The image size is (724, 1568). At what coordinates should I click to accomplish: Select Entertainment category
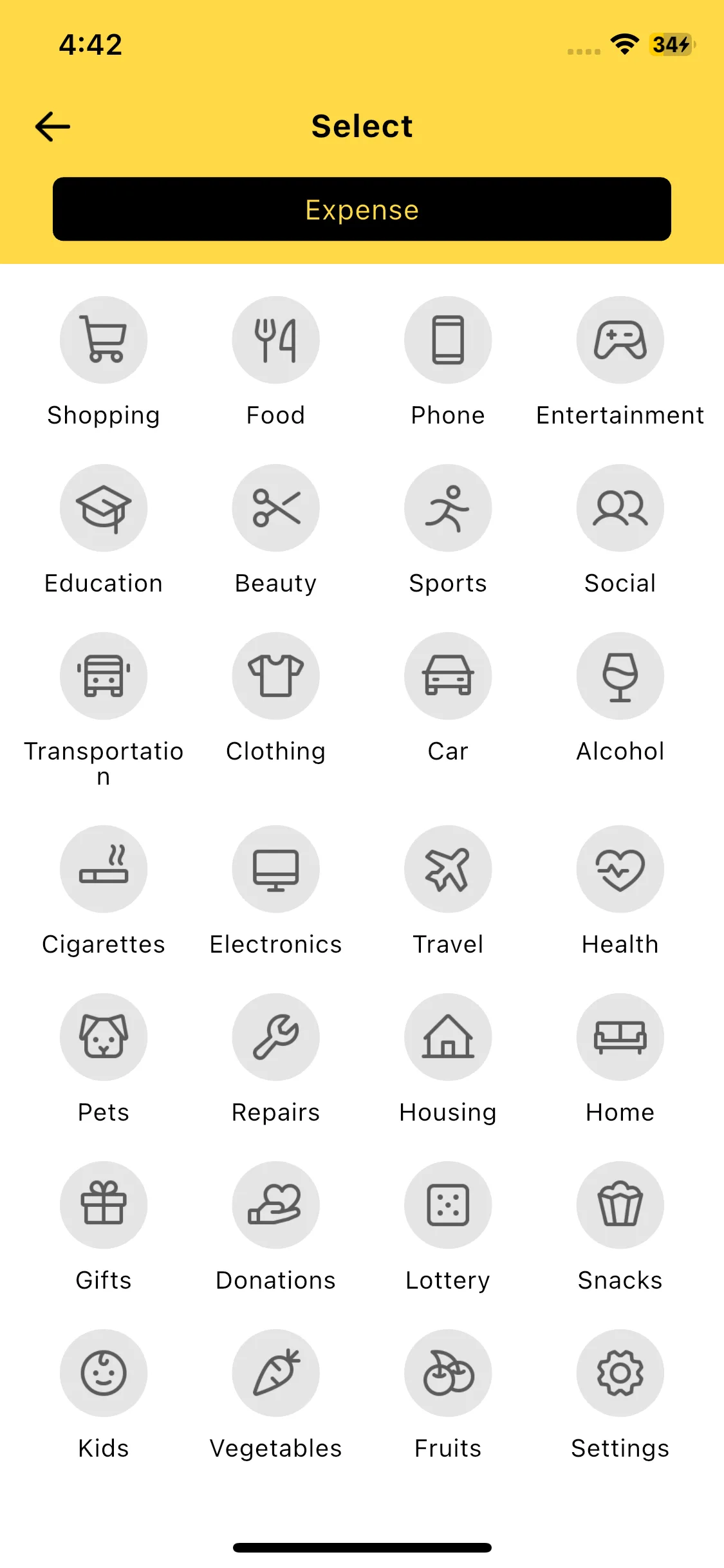[x=620, y=340]
